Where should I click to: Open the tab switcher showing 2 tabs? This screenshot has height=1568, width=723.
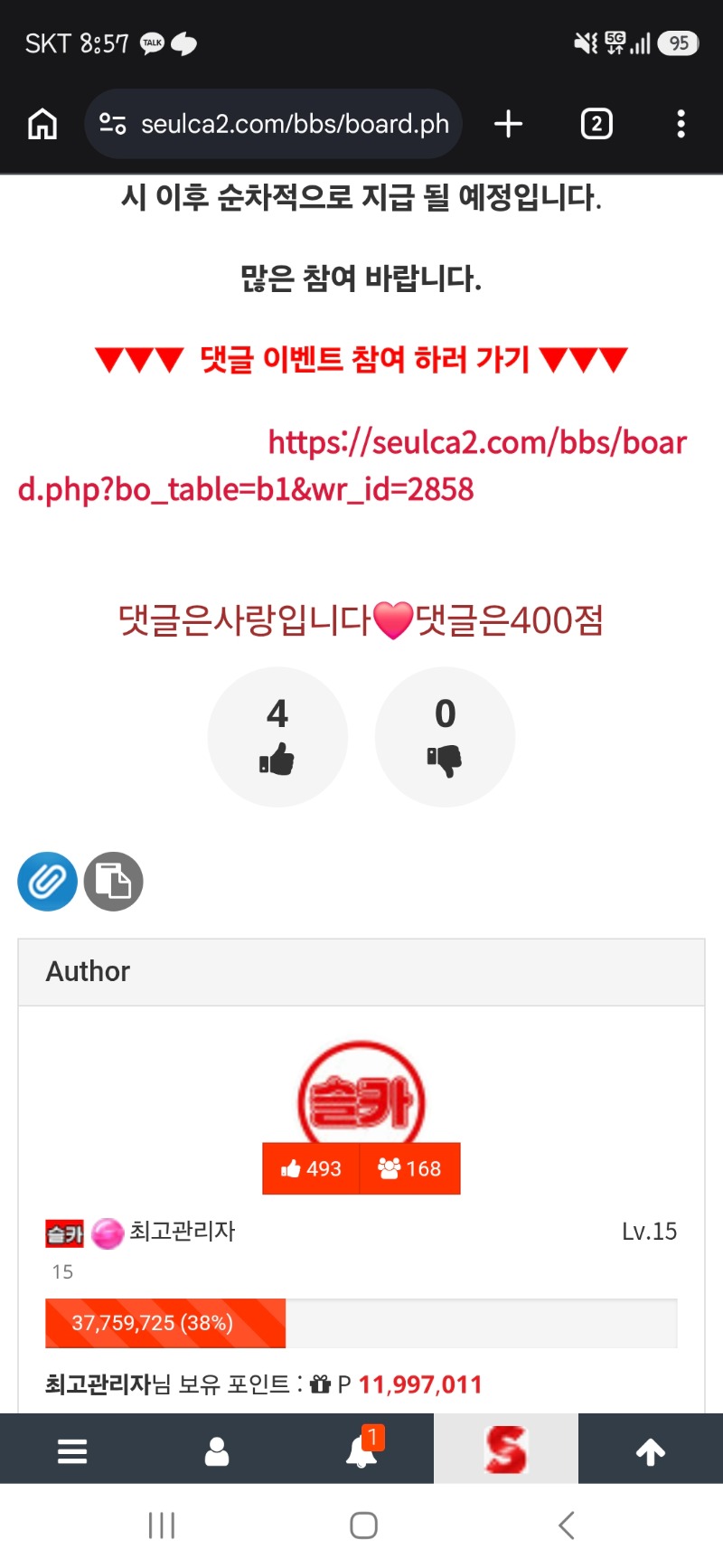[596, 124]
